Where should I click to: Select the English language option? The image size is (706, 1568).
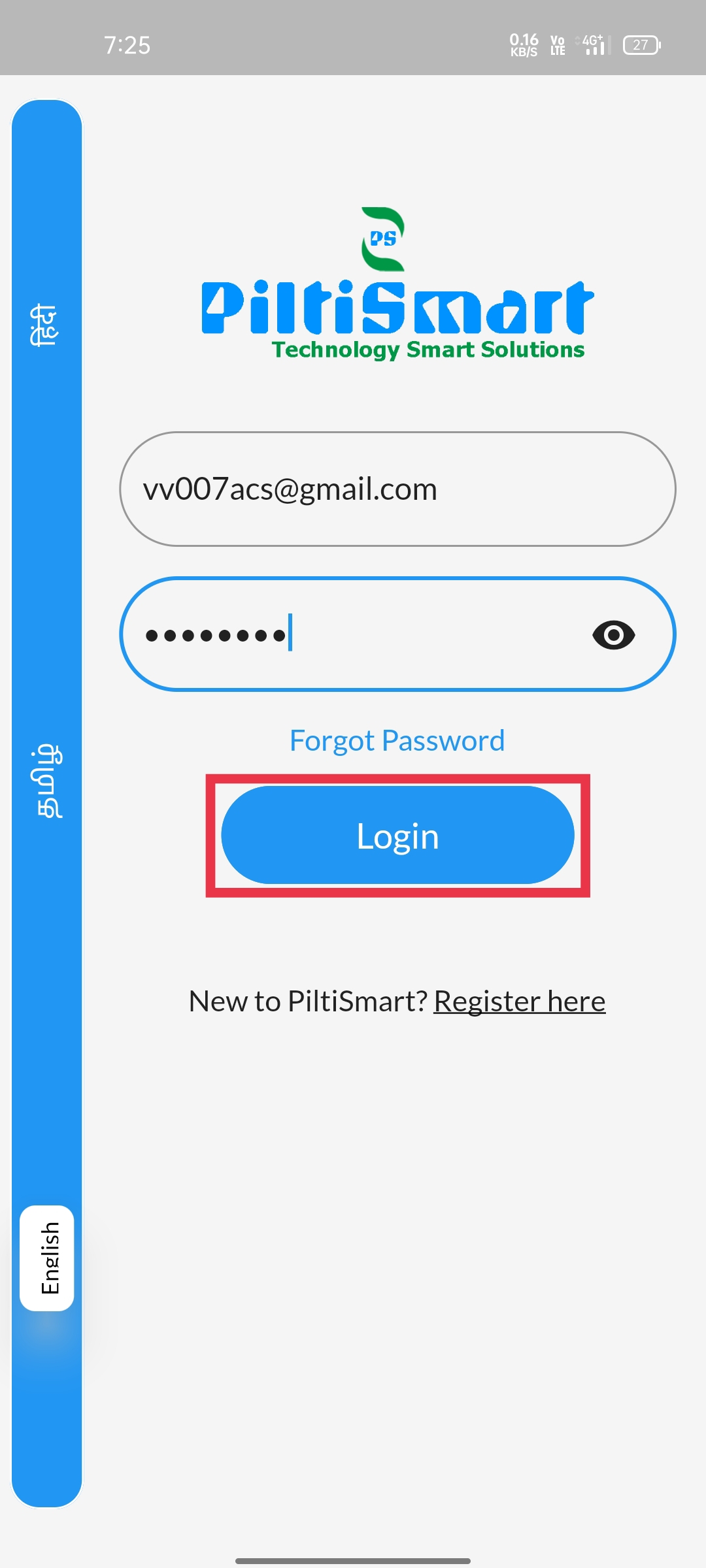[x=48, y=1258]
